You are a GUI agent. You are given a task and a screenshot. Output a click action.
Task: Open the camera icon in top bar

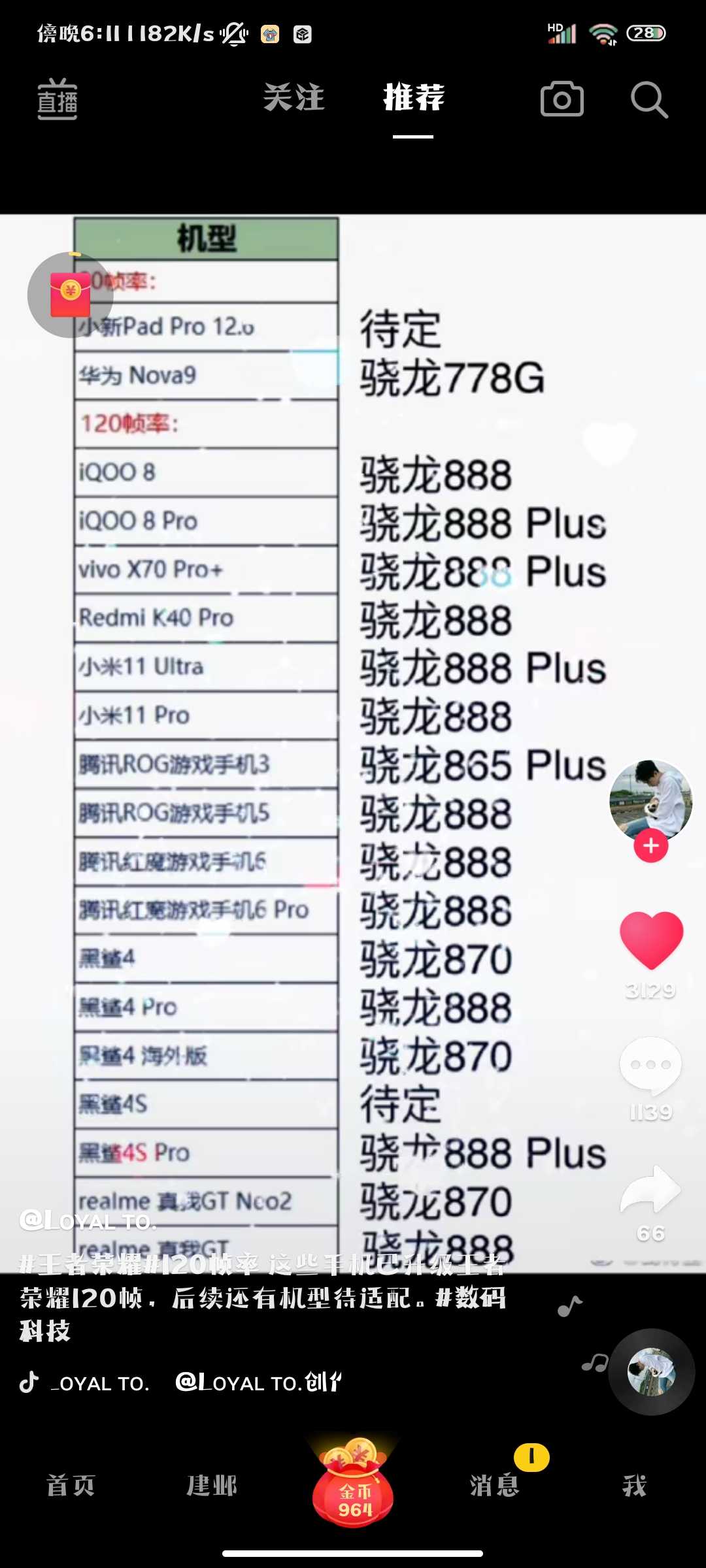(x=562, y=99)
